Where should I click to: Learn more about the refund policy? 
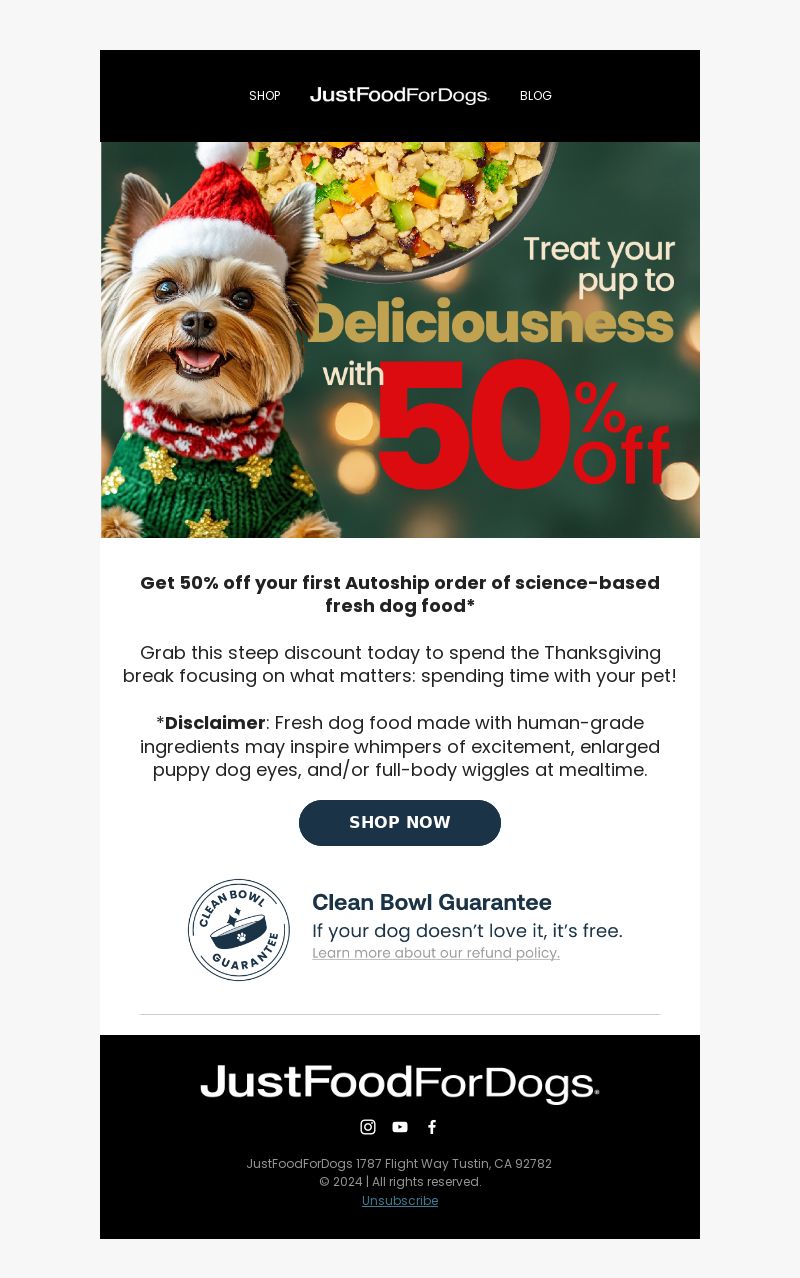point(435,953)
